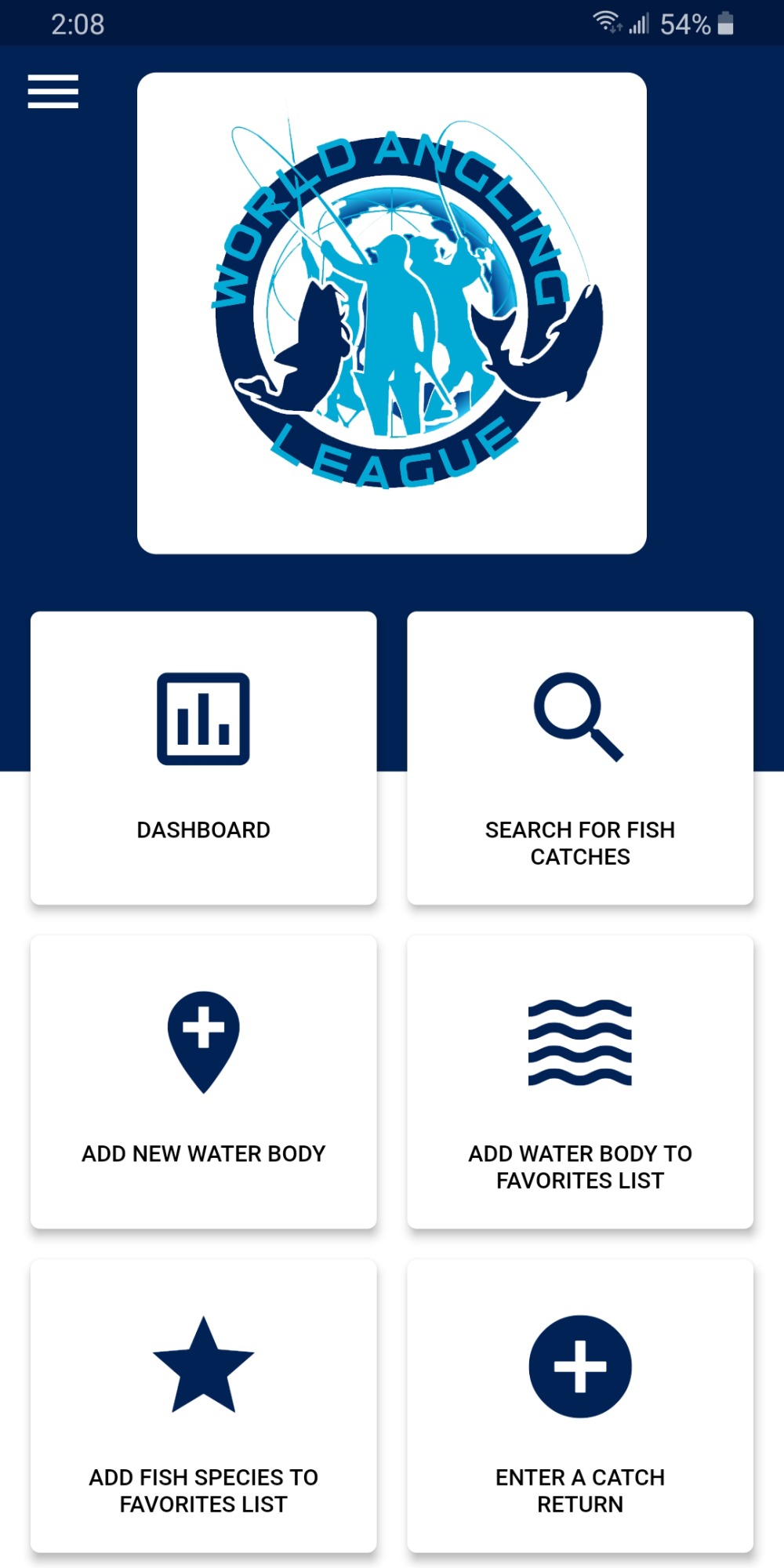Choose Add New Water Body
This screenshot has height=1568, width=784.
[x=203, y=1081]
